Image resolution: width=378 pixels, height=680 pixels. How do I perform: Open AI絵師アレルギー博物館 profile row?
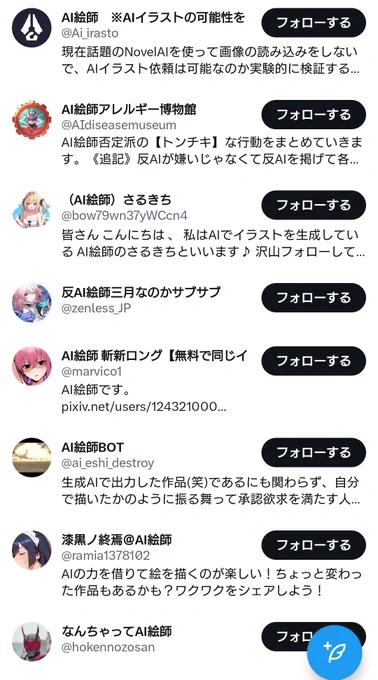[x=189, y=134]
